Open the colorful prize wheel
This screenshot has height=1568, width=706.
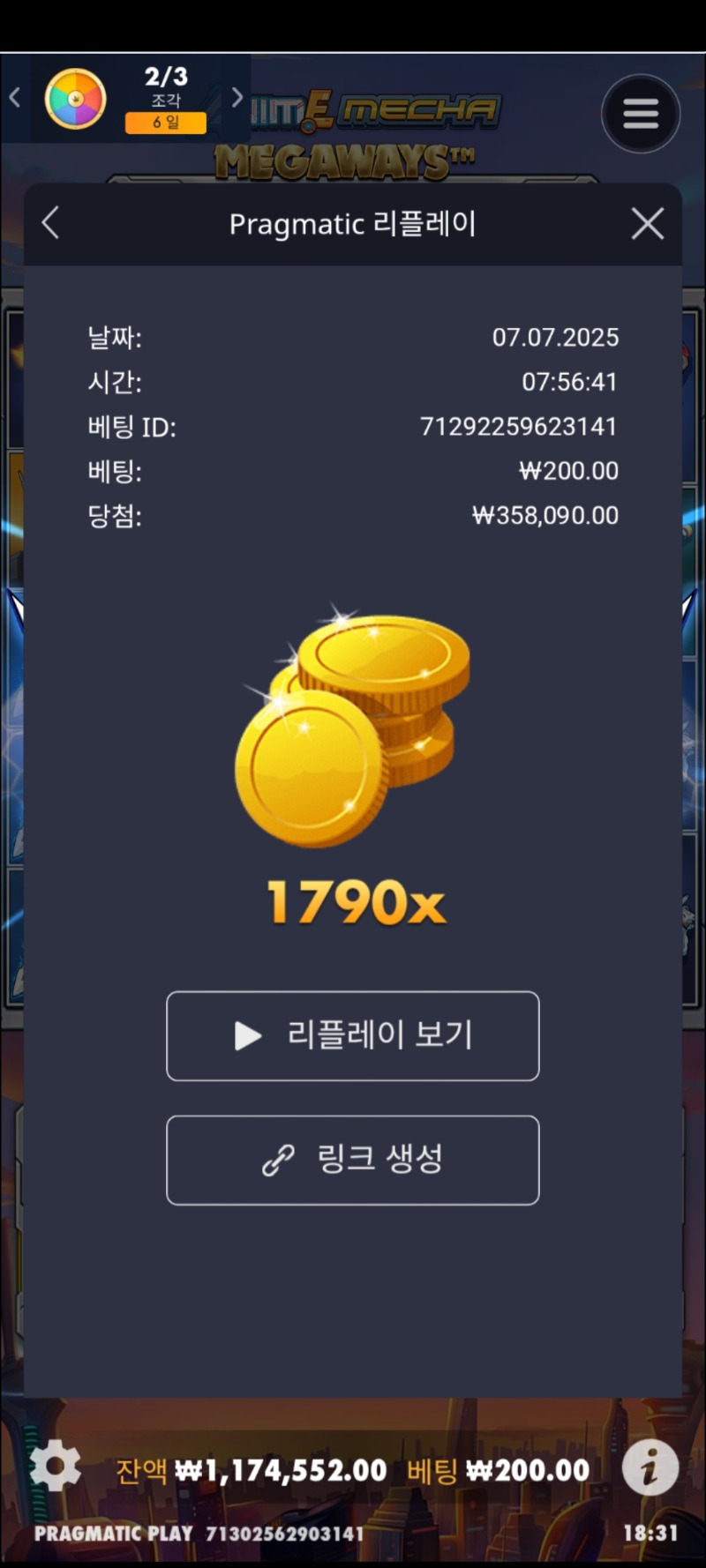[x=76, y=99]
